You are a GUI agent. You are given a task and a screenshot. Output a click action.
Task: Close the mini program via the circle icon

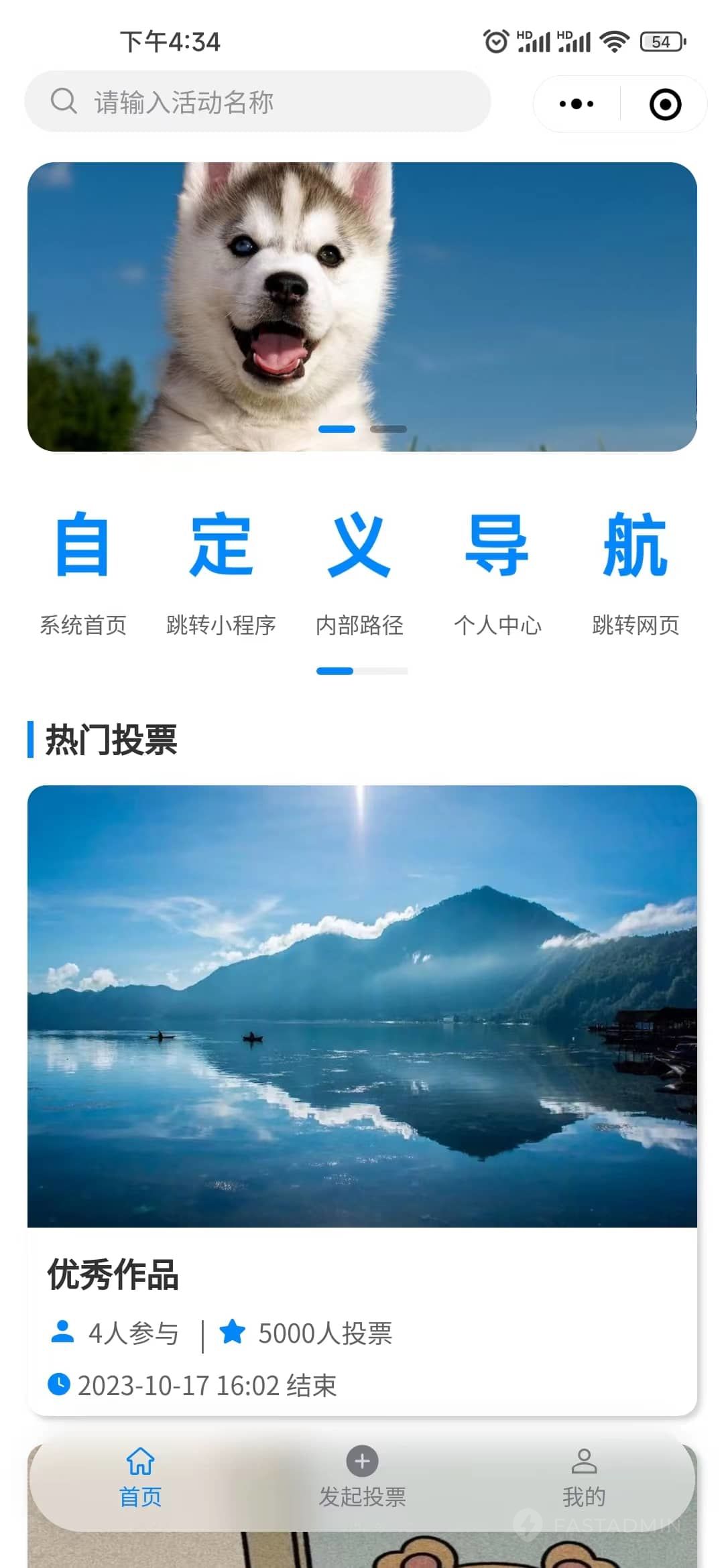(665, 105)
